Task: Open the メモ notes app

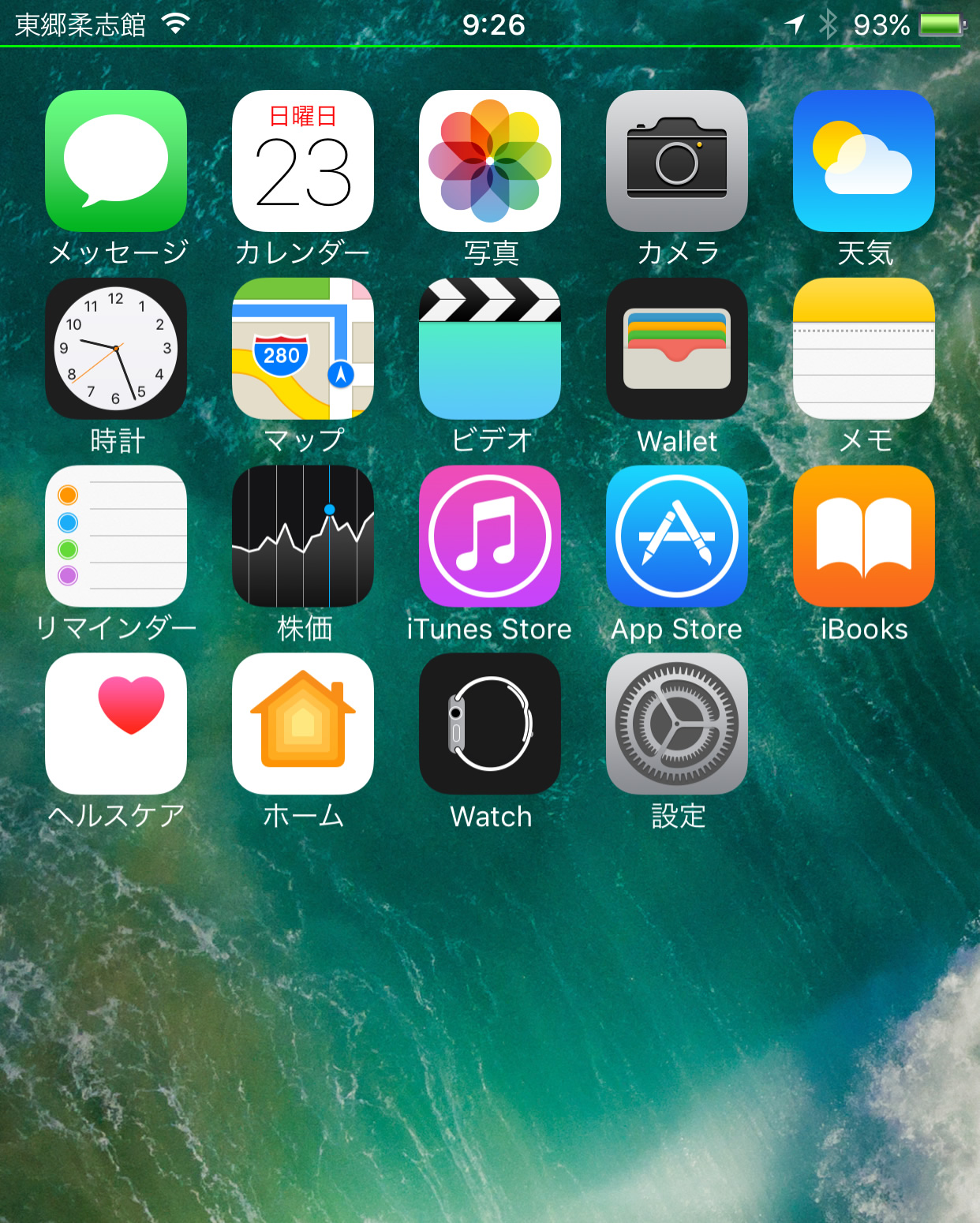Action: [x=864, y=349]
